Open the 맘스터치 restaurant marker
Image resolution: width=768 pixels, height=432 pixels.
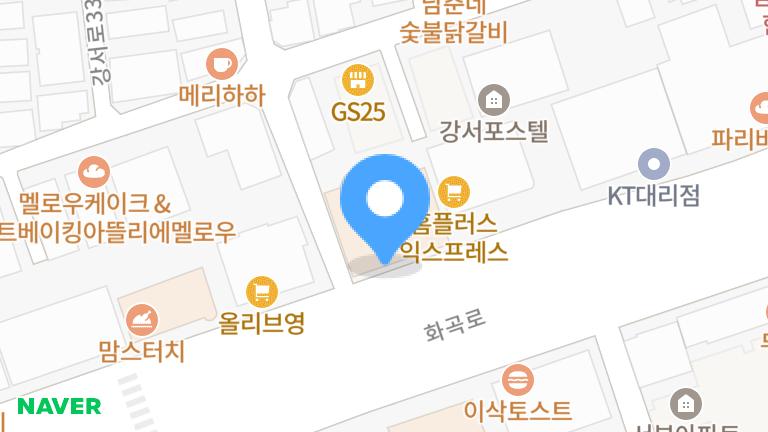(142, 320)
